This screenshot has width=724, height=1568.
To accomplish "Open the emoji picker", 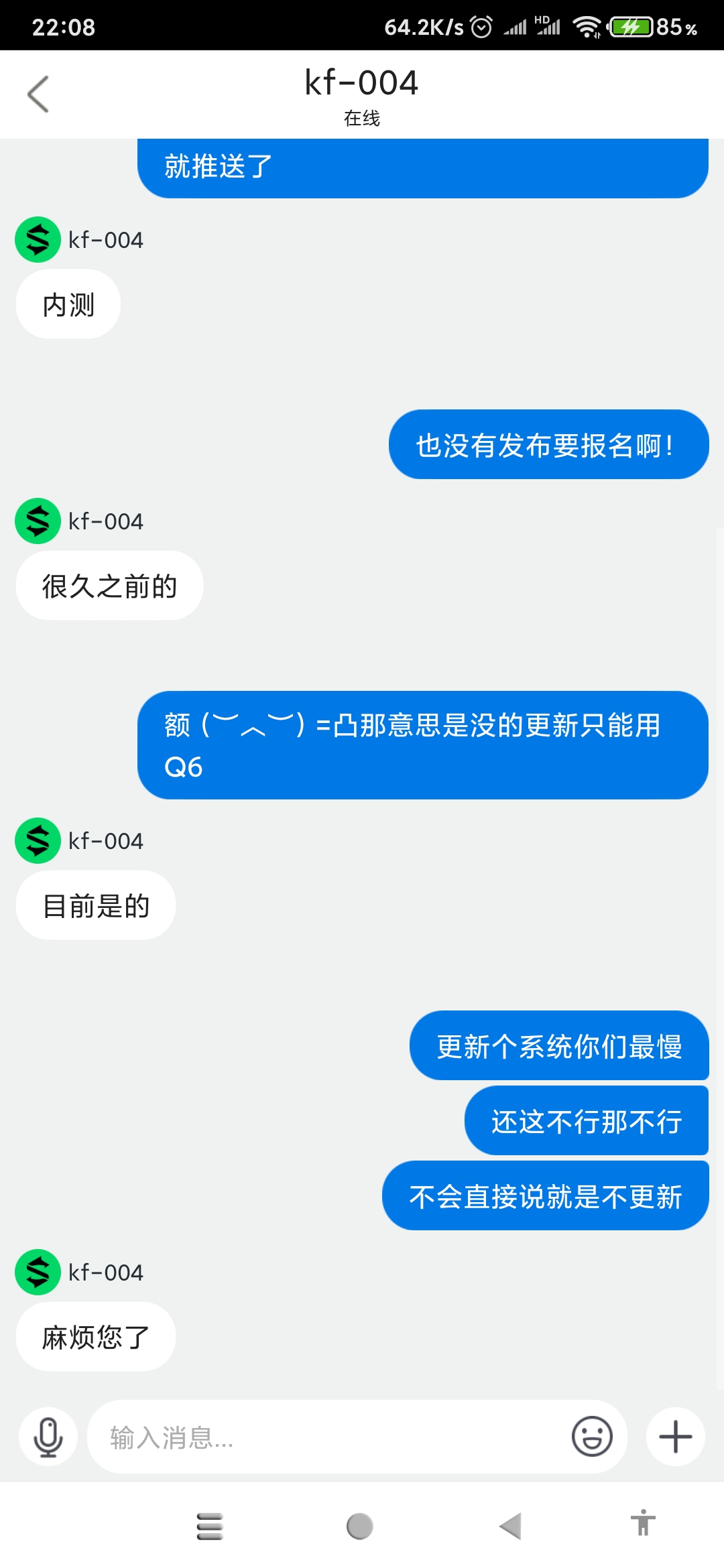I will point(592,1437).
